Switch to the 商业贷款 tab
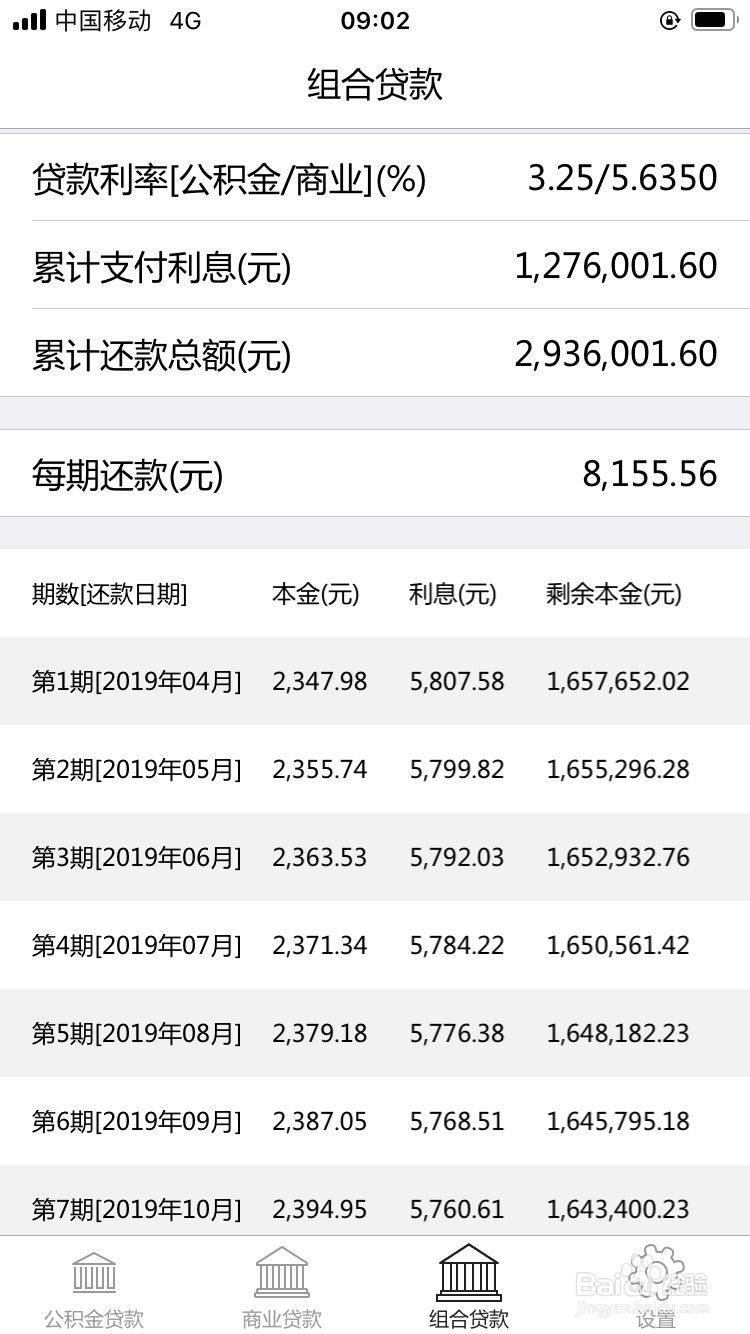Screen dimensions: 750x1334 282,1286
